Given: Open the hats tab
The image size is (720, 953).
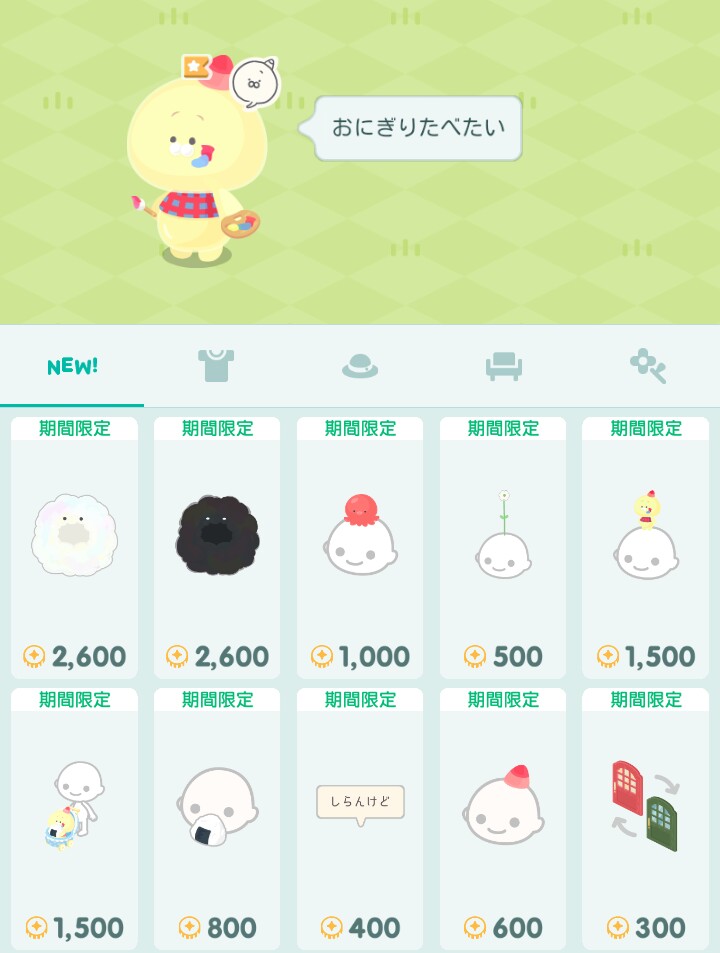Looking at the screenshot, I should click(360, 366).
